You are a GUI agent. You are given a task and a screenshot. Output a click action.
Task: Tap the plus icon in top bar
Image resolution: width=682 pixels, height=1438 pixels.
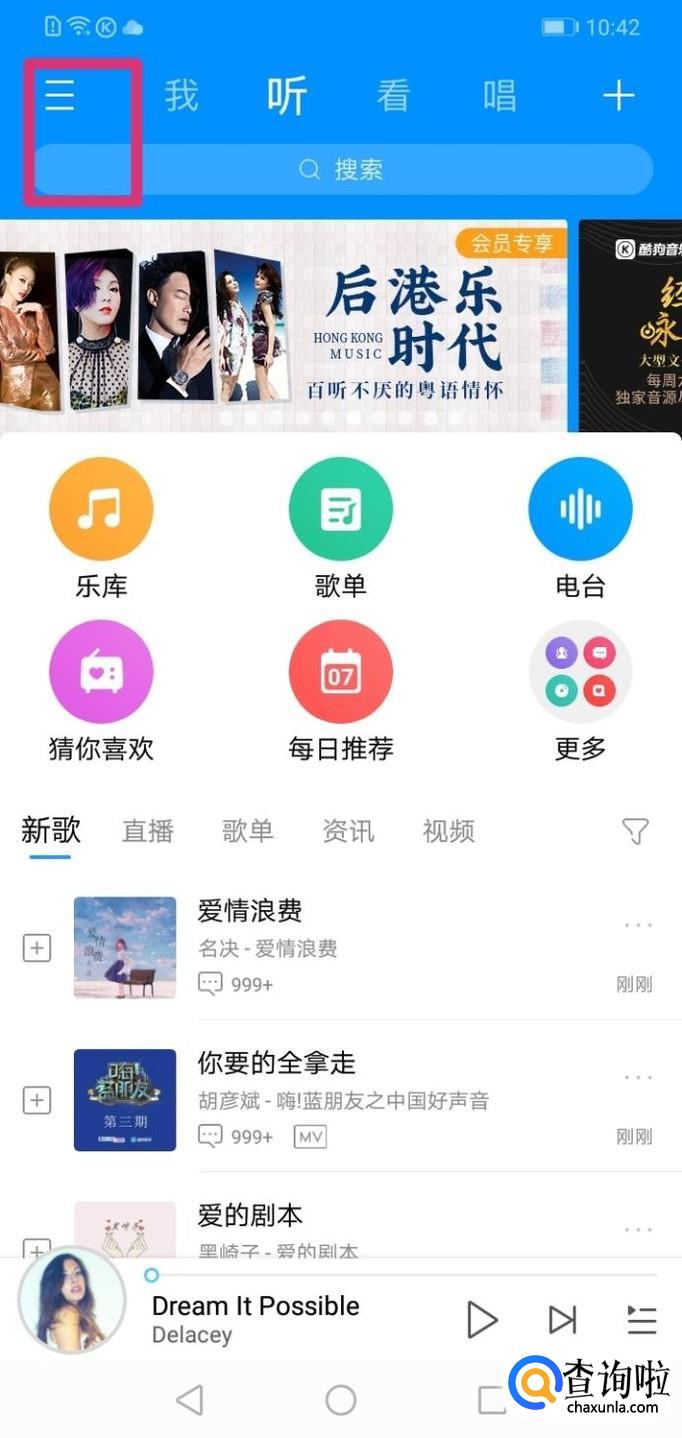coord(619,96)
